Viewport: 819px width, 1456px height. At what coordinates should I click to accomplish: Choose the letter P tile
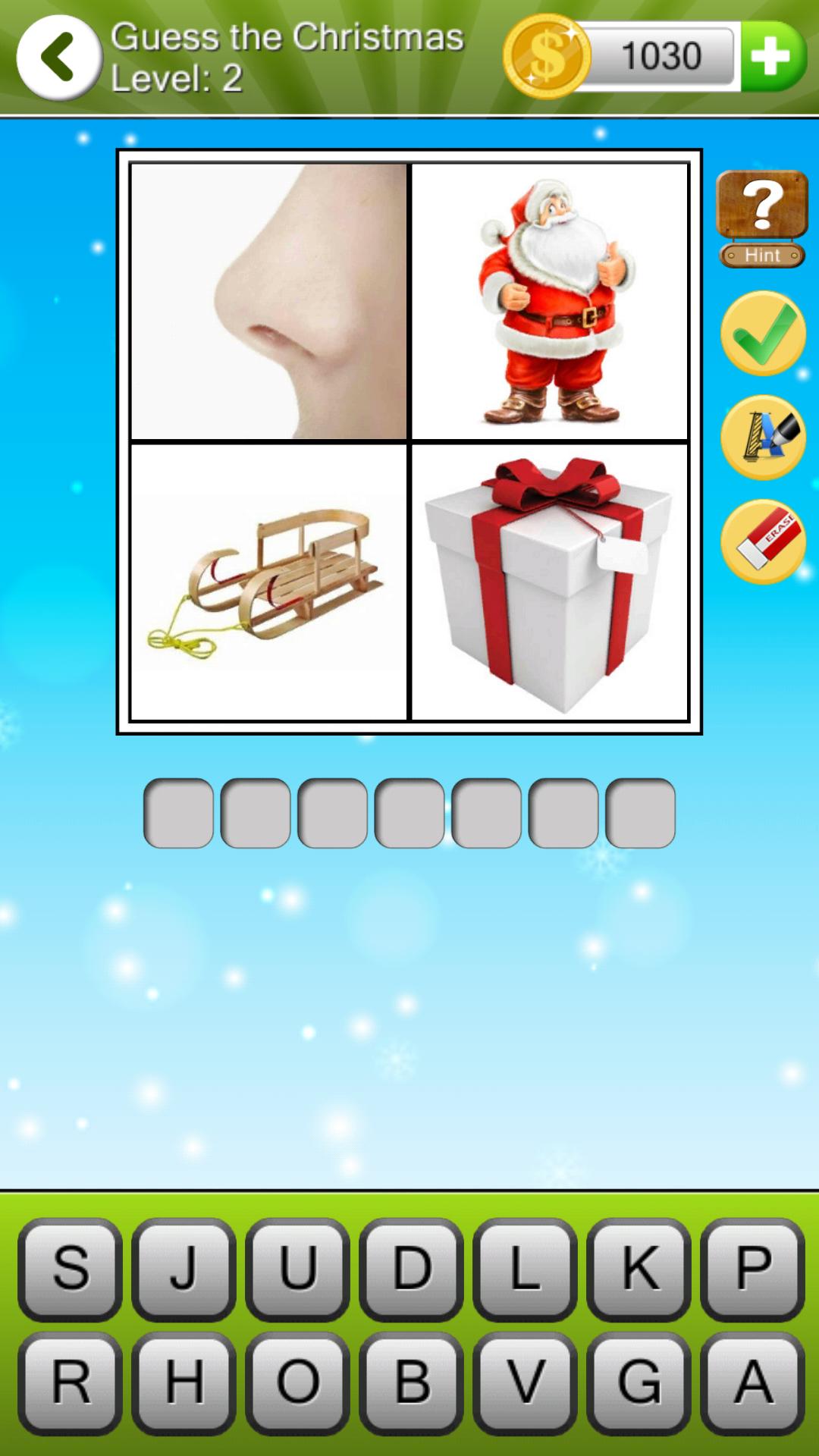pos(752,1269)
